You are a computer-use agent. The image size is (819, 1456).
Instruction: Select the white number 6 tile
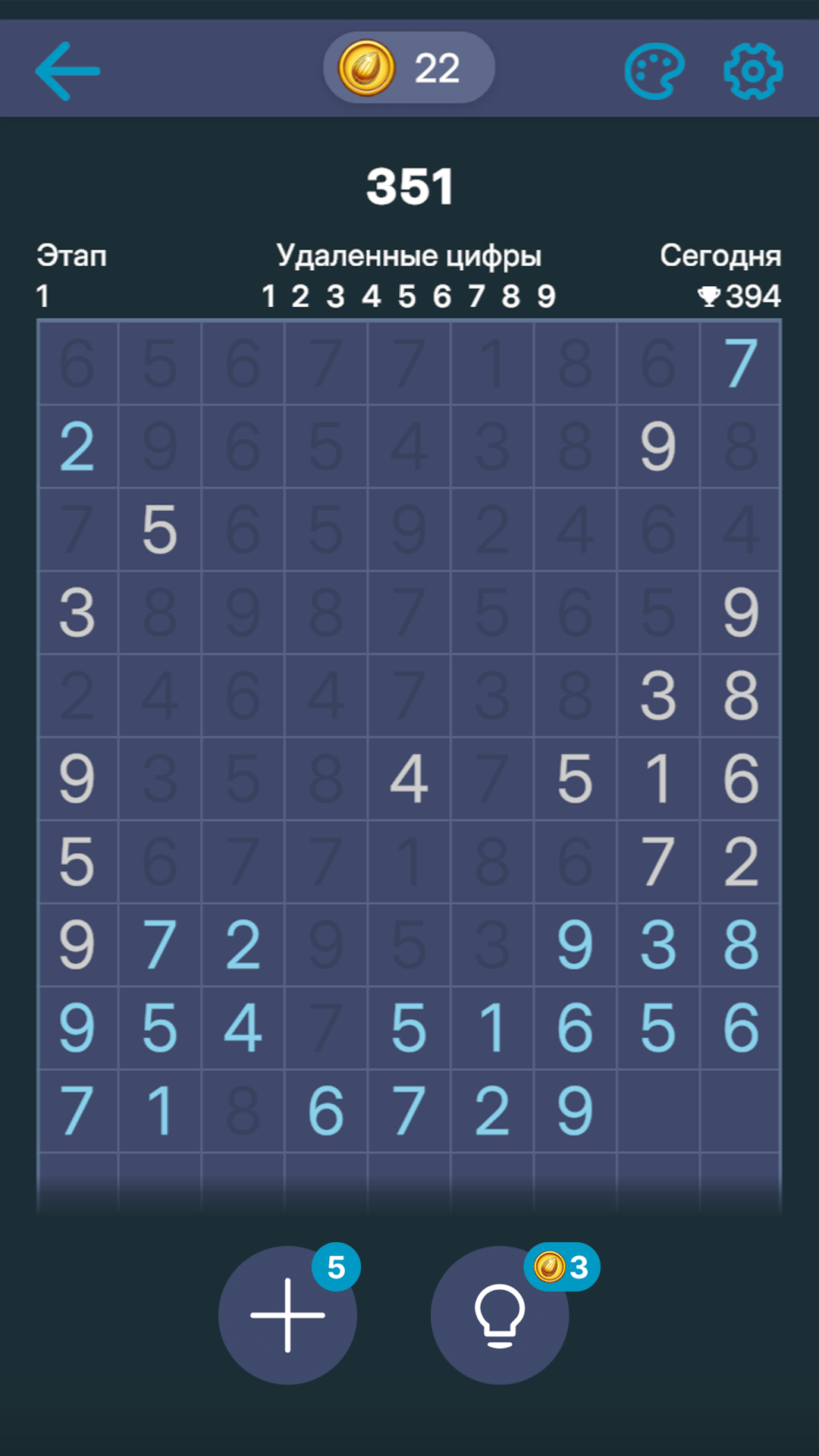click(741, 779)
